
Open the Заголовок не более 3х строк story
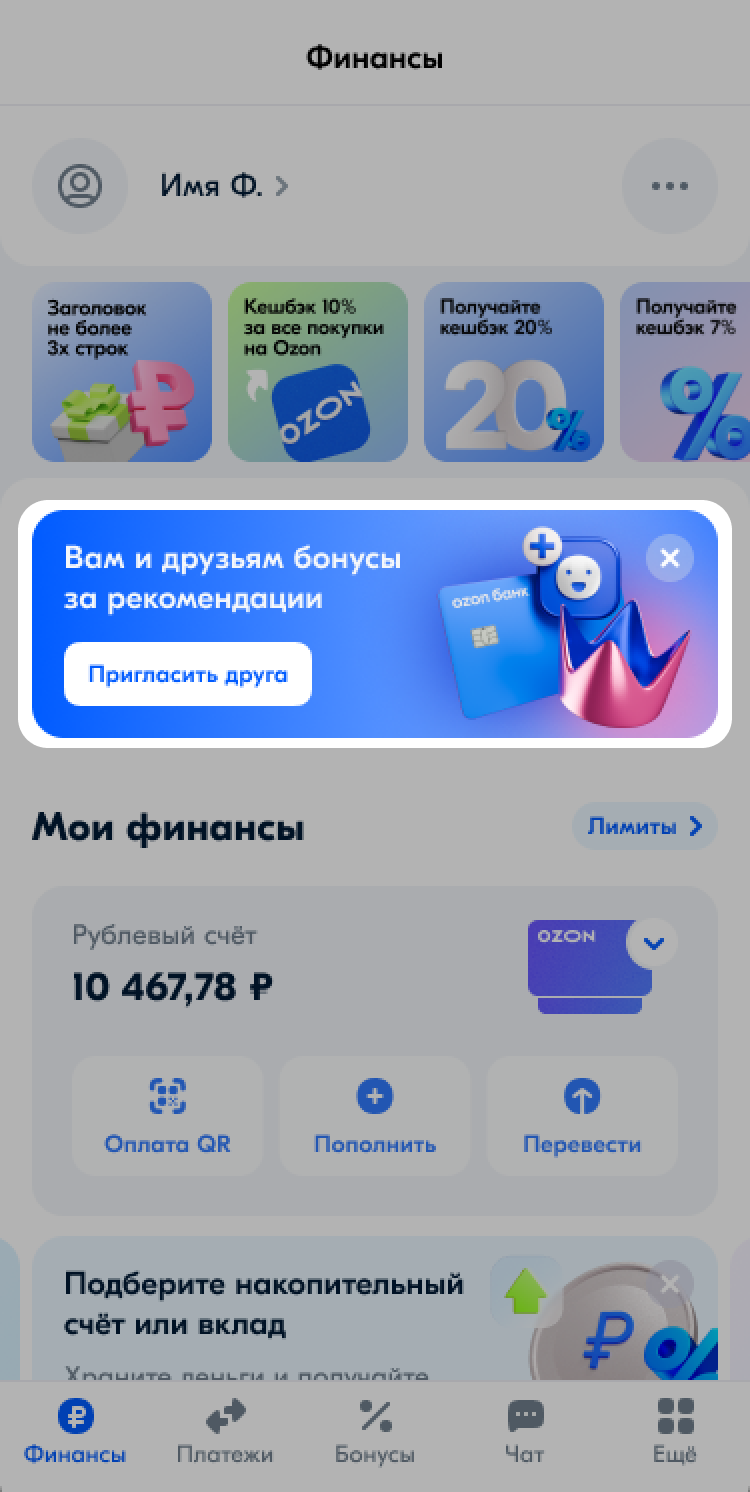pyautogui.click(x=122, y=372)
